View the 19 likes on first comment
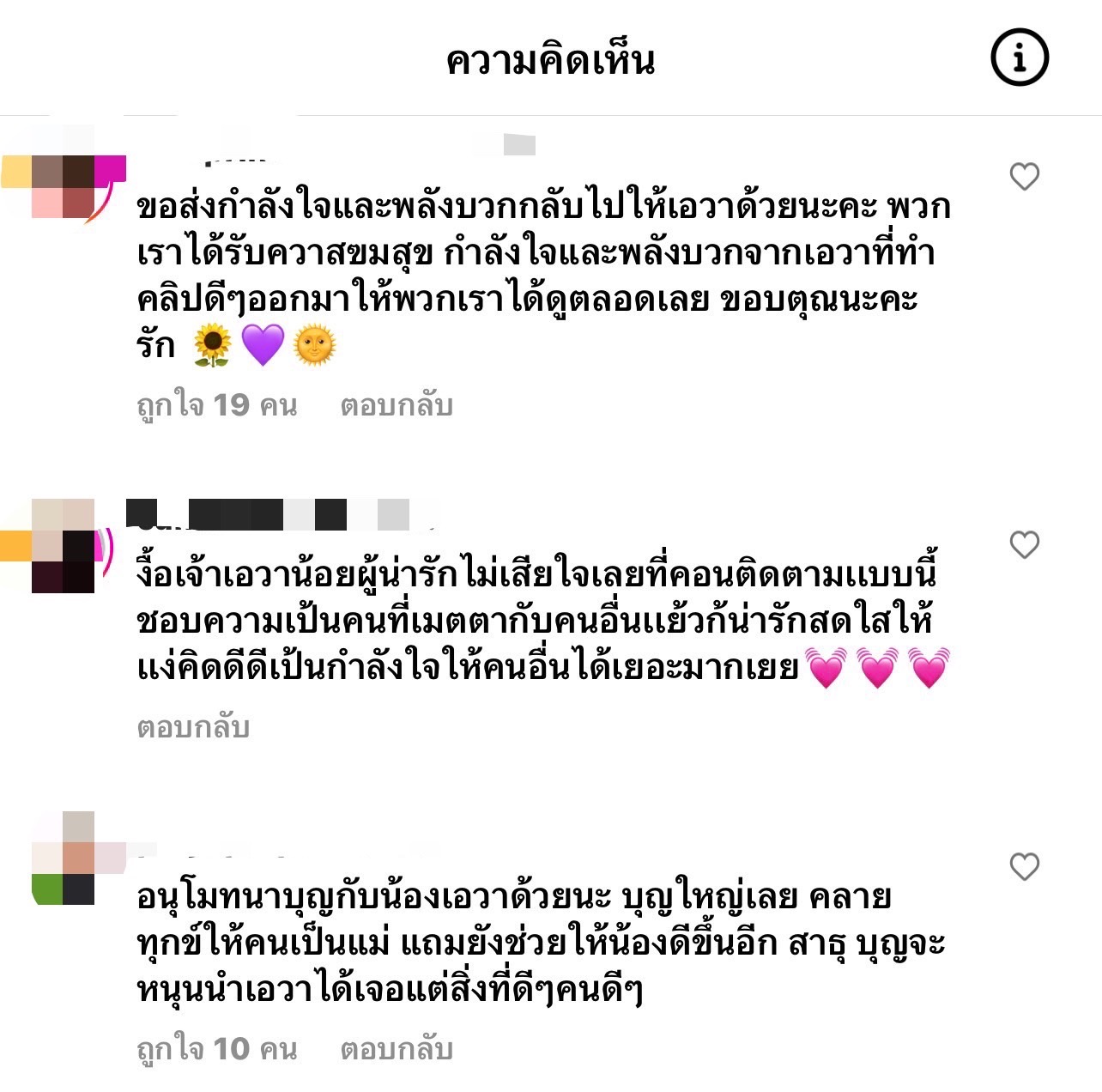Screen dimensions: 1102x1092 216,405
